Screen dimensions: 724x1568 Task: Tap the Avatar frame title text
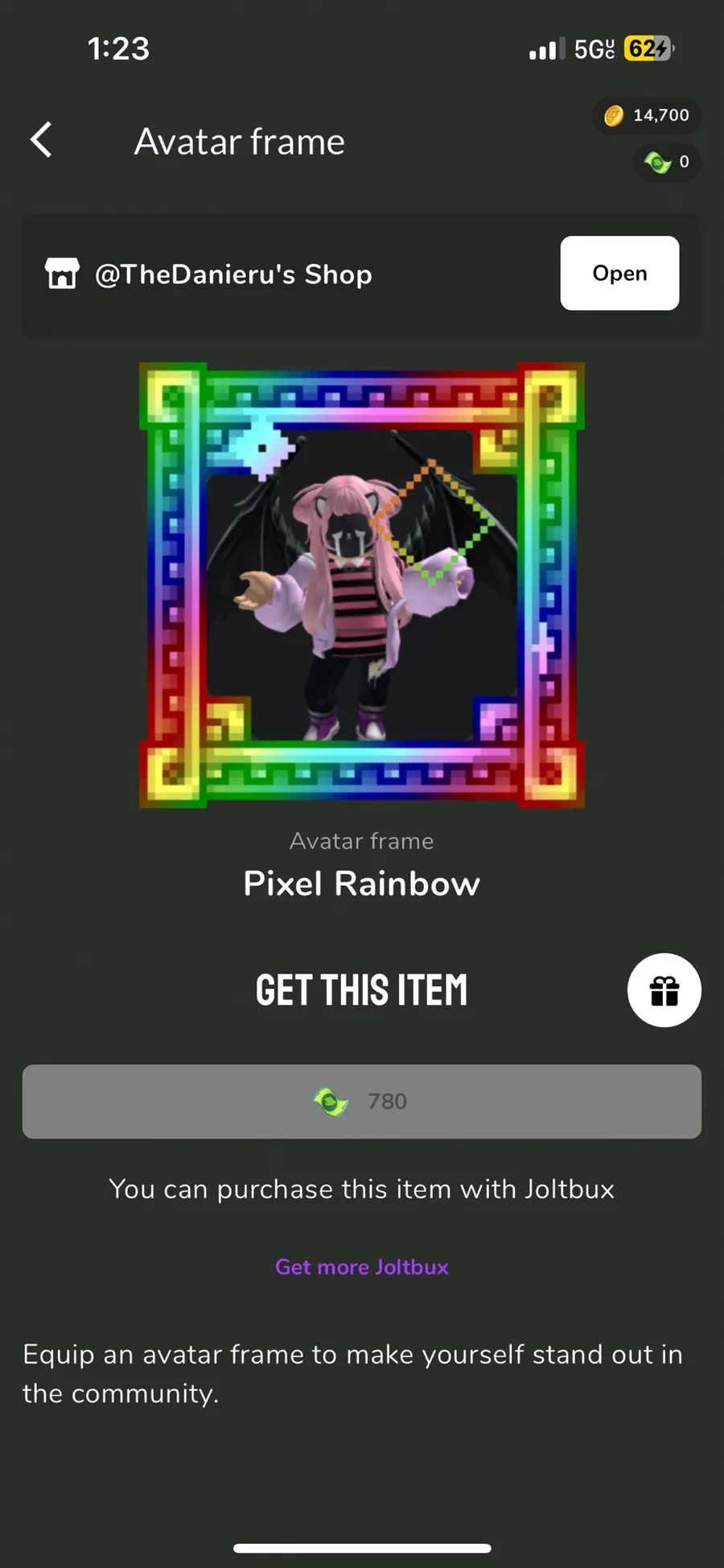[x=240, y=141]
